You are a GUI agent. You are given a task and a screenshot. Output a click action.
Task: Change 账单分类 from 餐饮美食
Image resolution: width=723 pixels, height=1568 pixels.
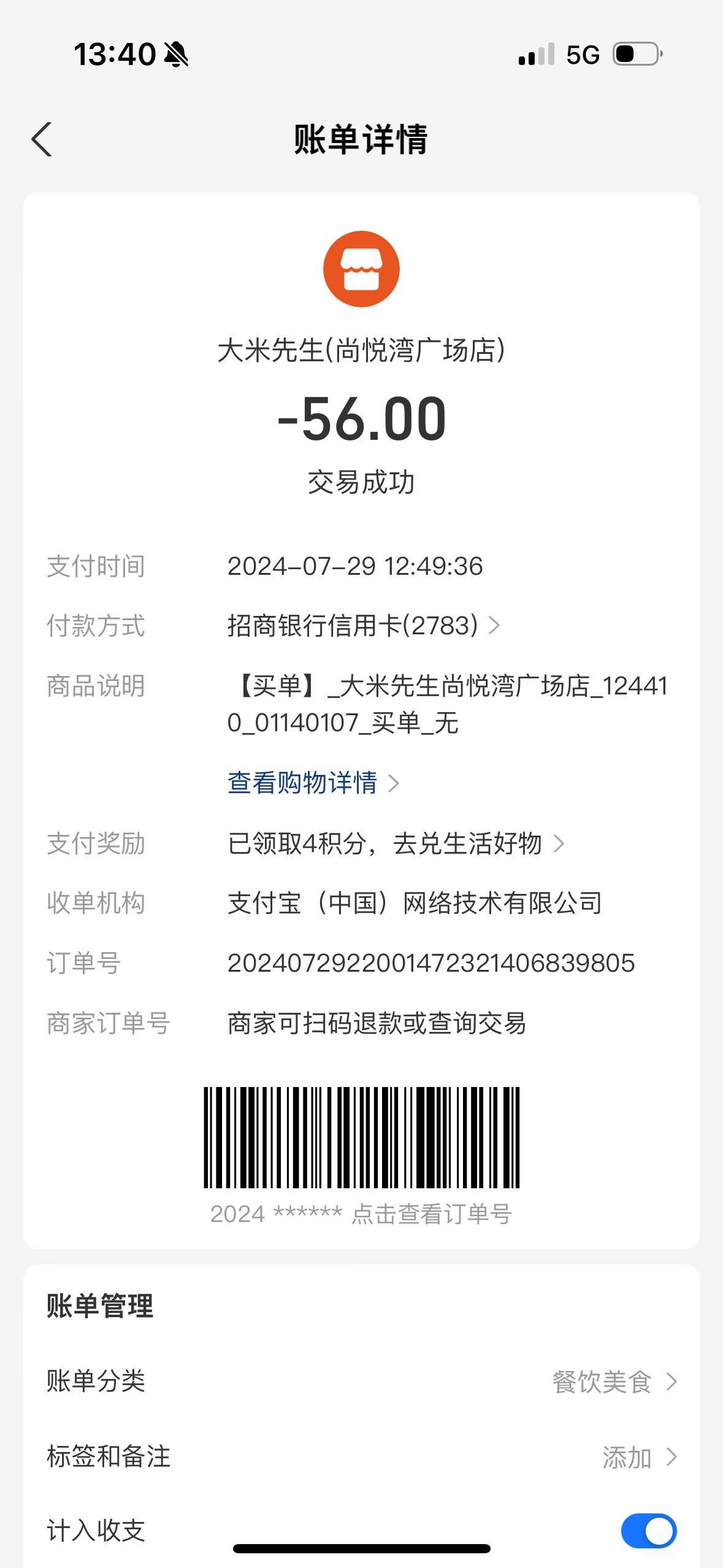tap(361, 1382)
